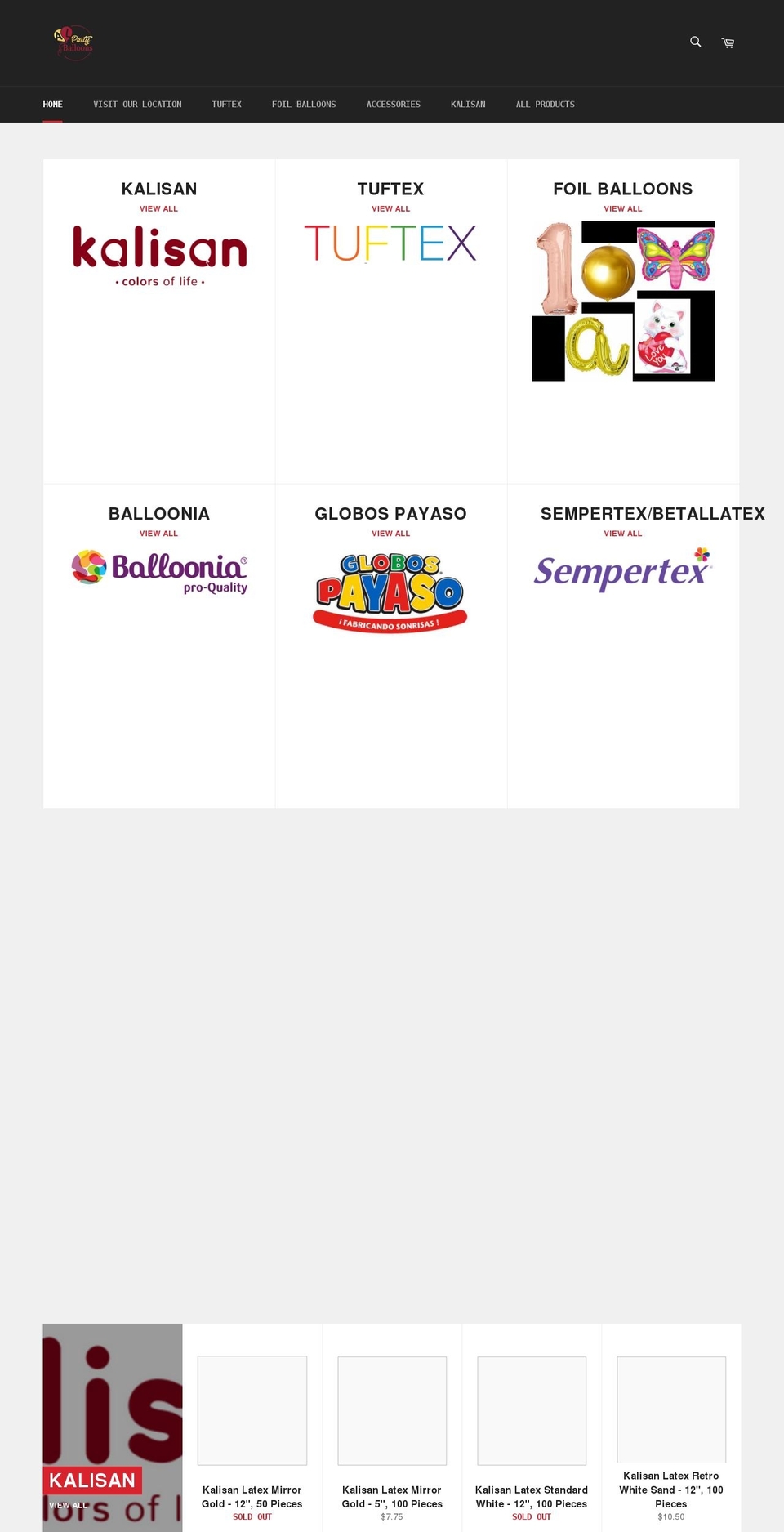The width and height of the screenshot is (784, 1532).
Task: Click the foil balloons collage image
Action: coord(622,299)
